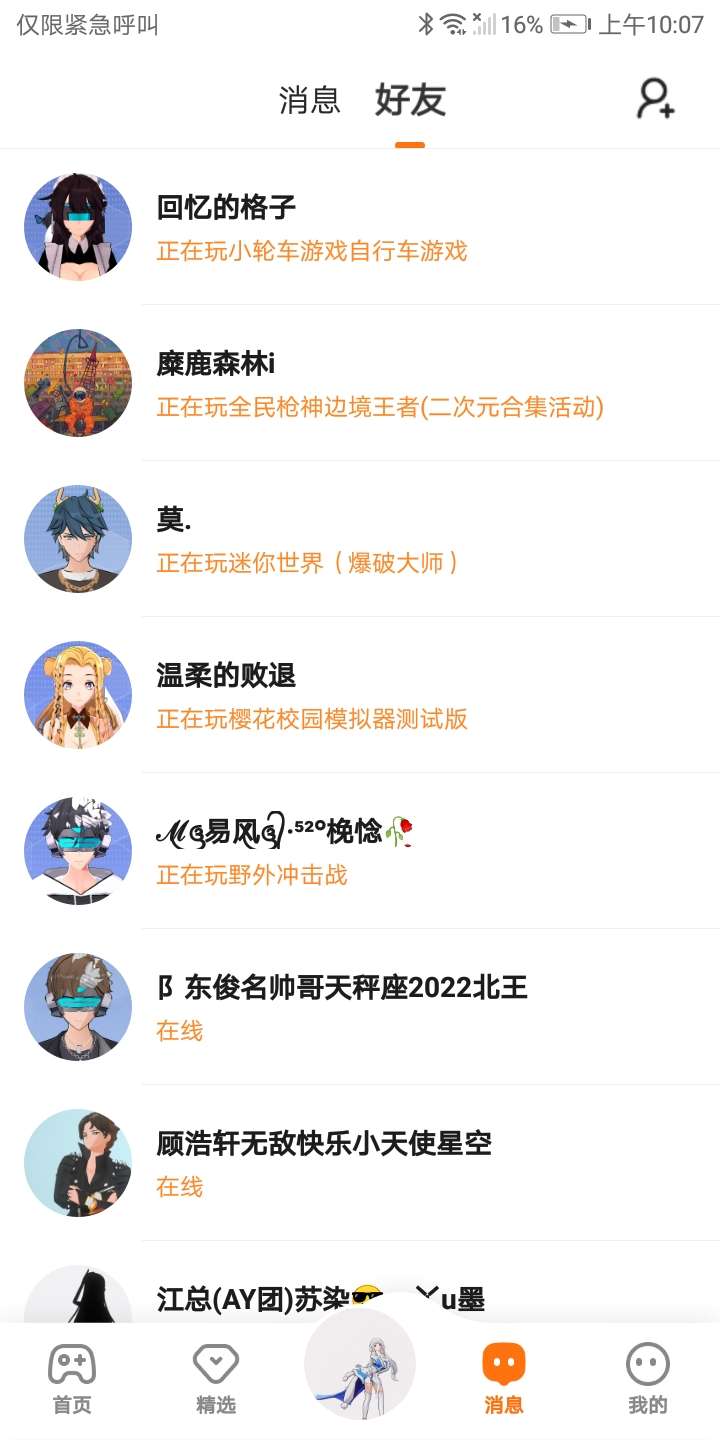Open the 精选 bottom tab
The height and width of the screenshot is (1440, 720).
coord(216,1379)
